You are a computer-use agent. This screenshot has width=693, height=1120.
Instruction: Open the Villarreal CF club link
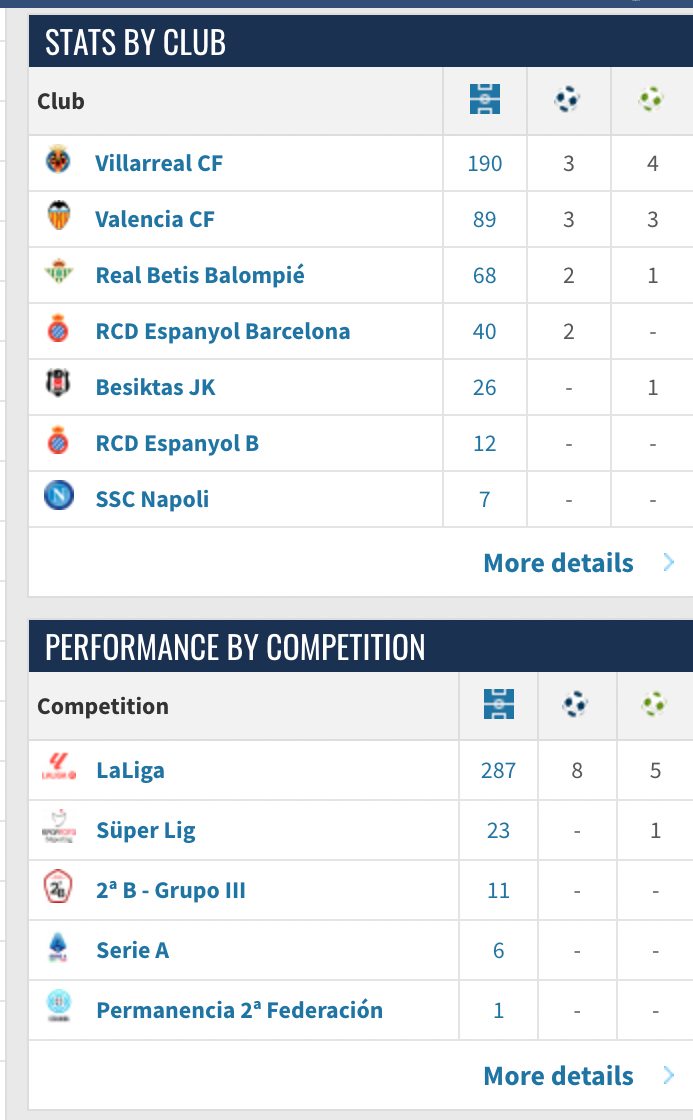159,163
